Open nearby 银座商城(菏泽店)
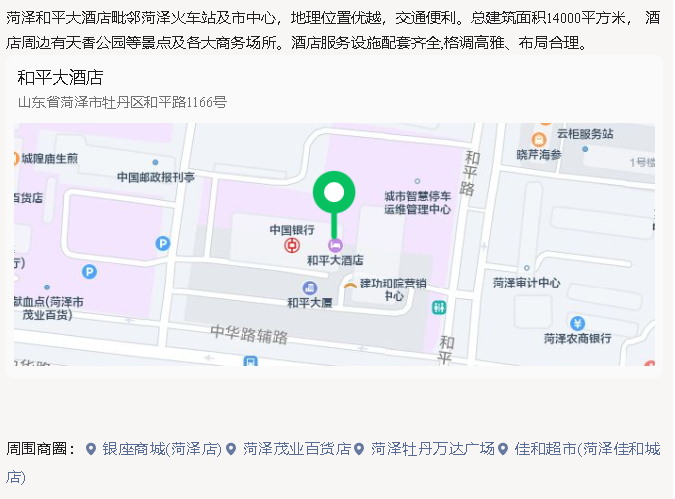Viewport: 675px width, 499px height. coord(162,449)
